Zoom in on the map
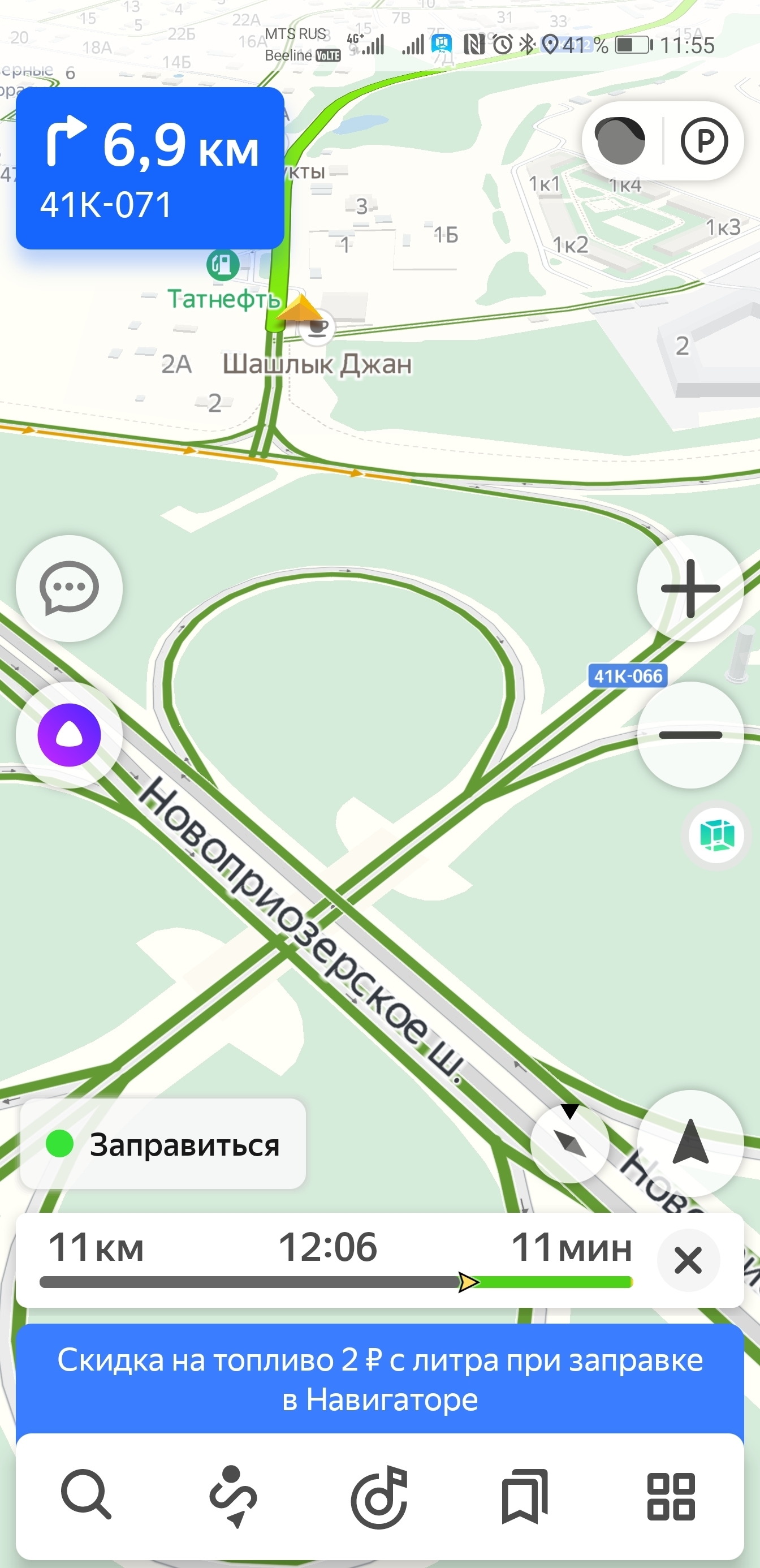Screen dimensions: 760x1568 [x=690, y=589]
